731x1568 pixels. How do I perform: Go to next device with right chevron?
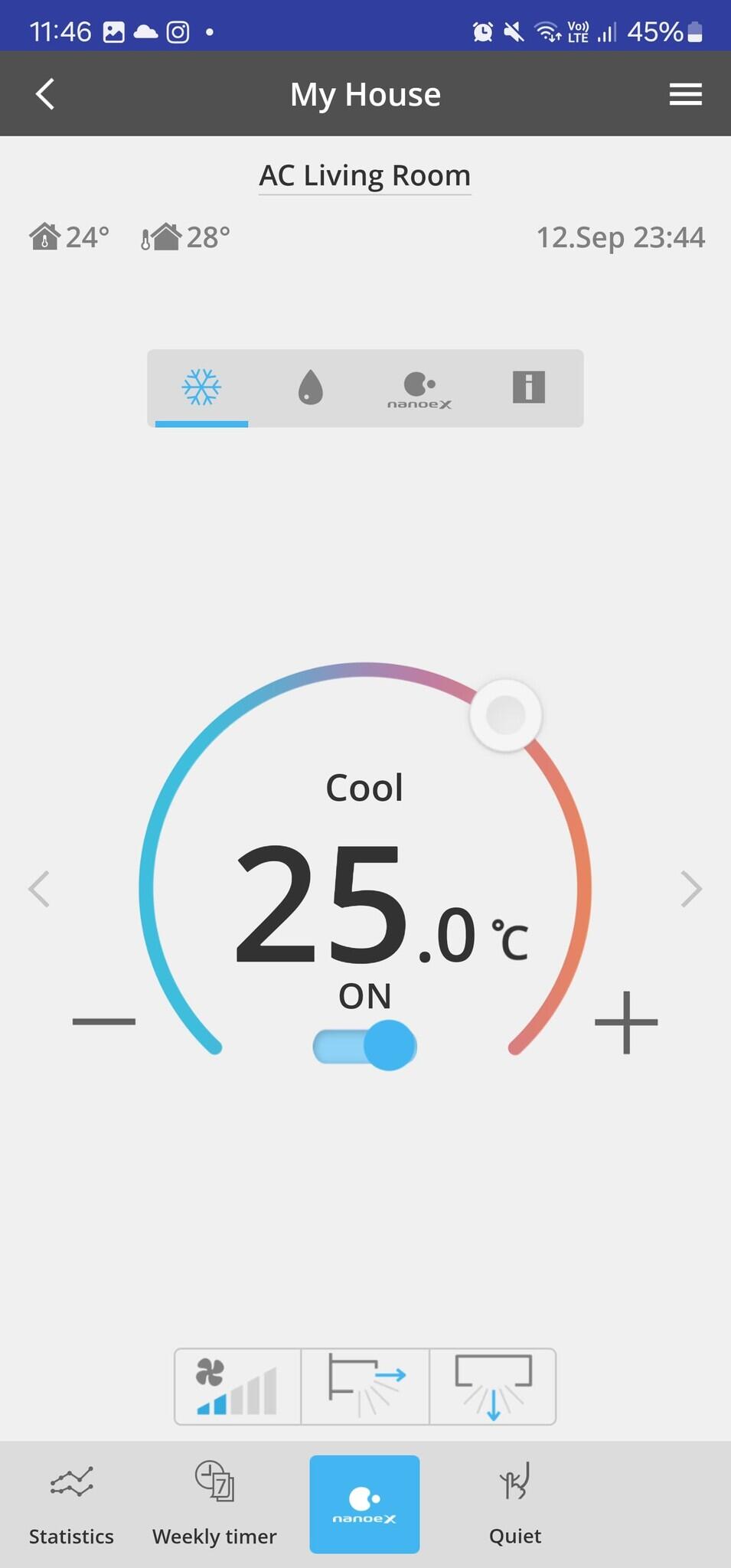coord(690,889)
